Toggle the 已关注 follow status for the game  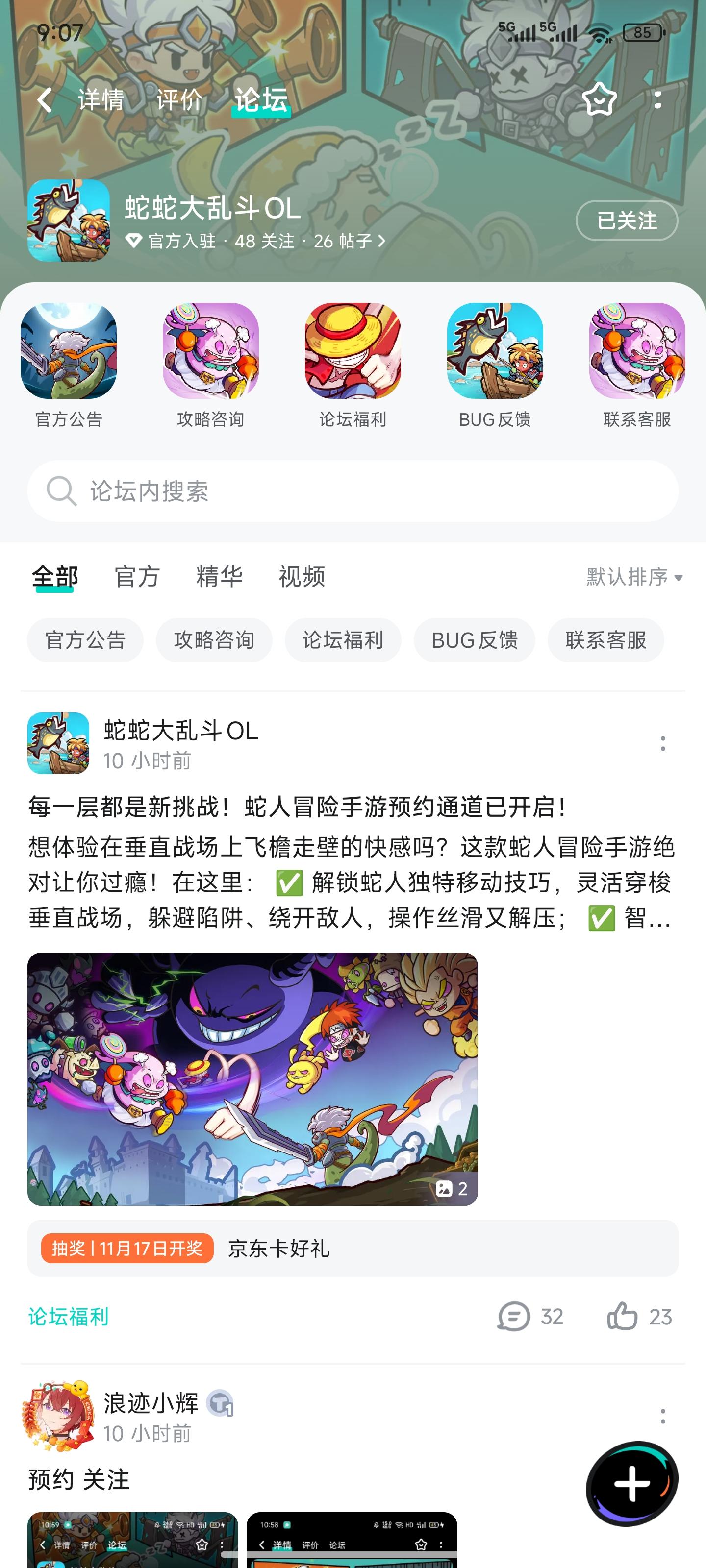(627, 221)
